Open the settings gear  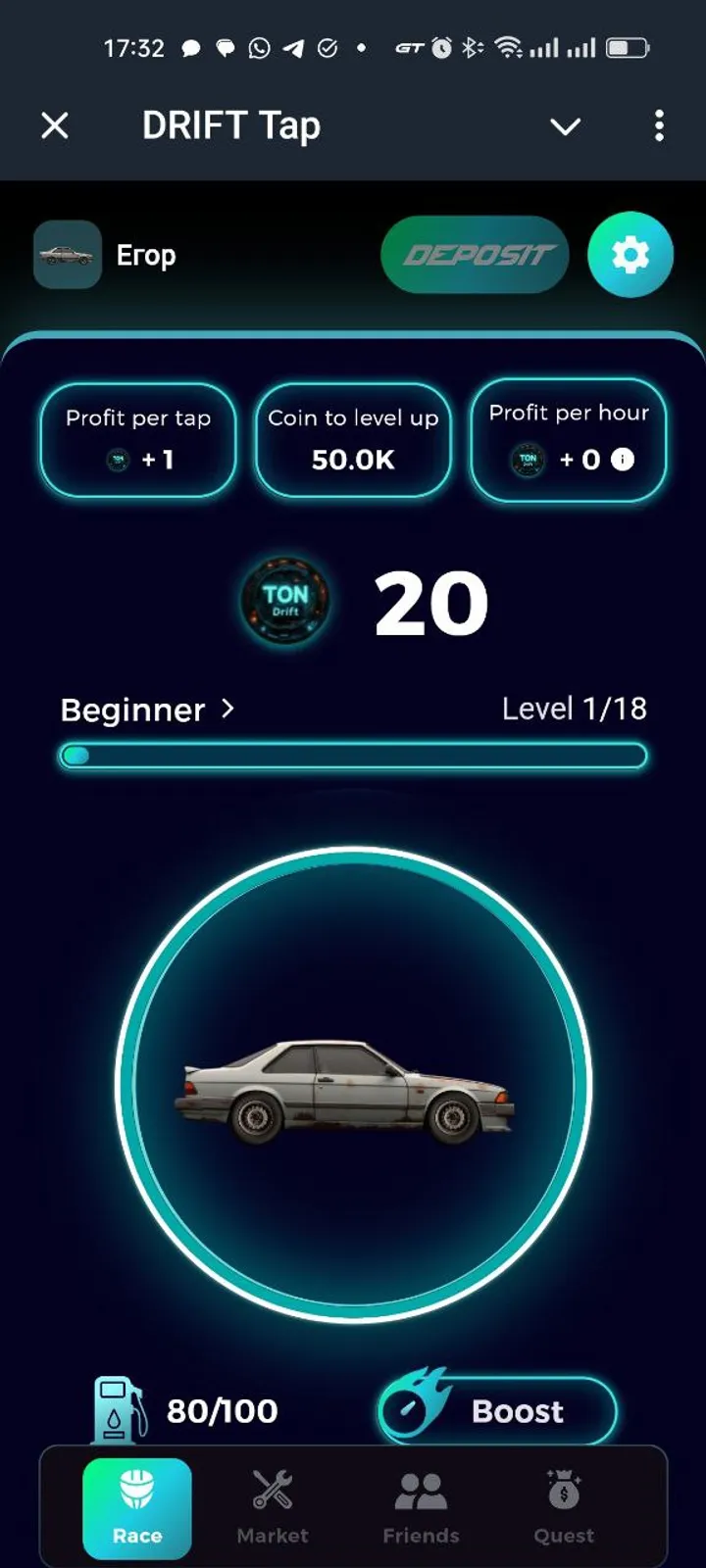(630, 255)
